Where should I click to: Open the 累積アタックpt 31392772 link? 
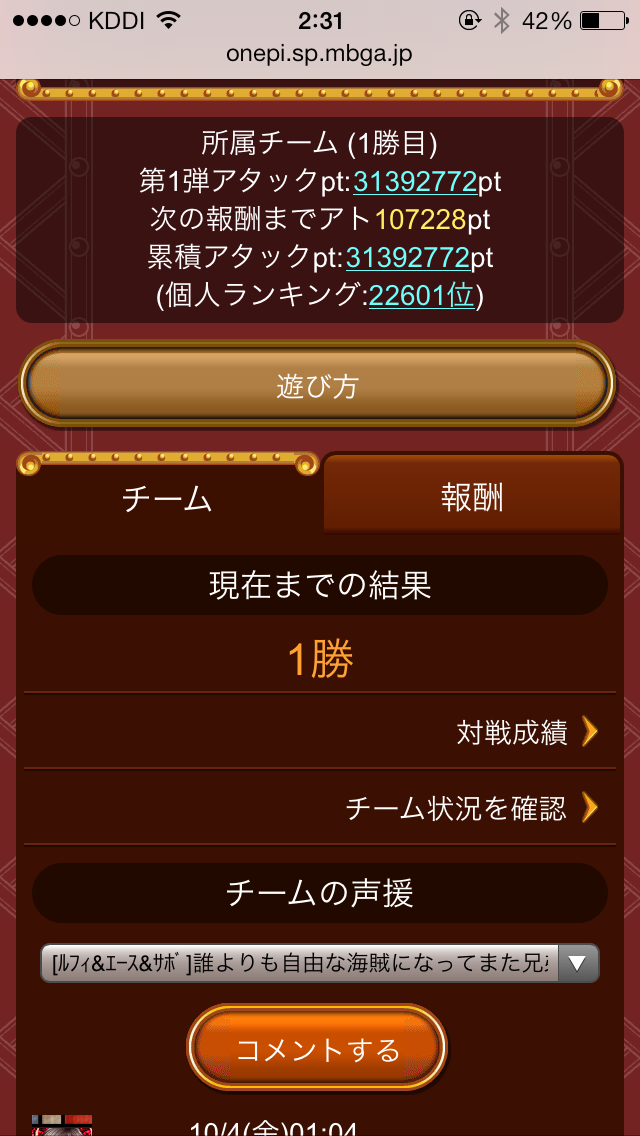[408, 257]
